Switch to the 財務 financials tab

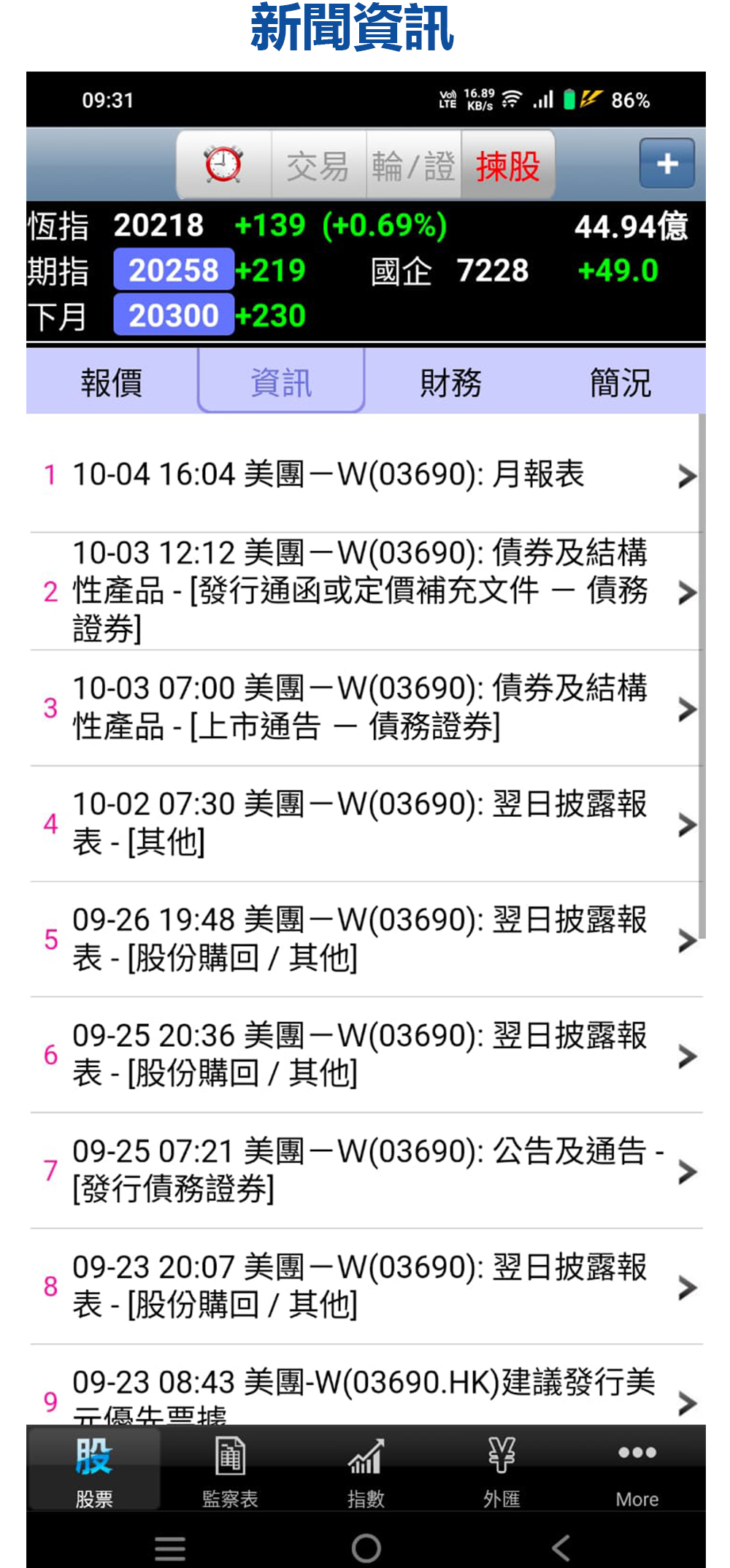[x=450, y=382]
